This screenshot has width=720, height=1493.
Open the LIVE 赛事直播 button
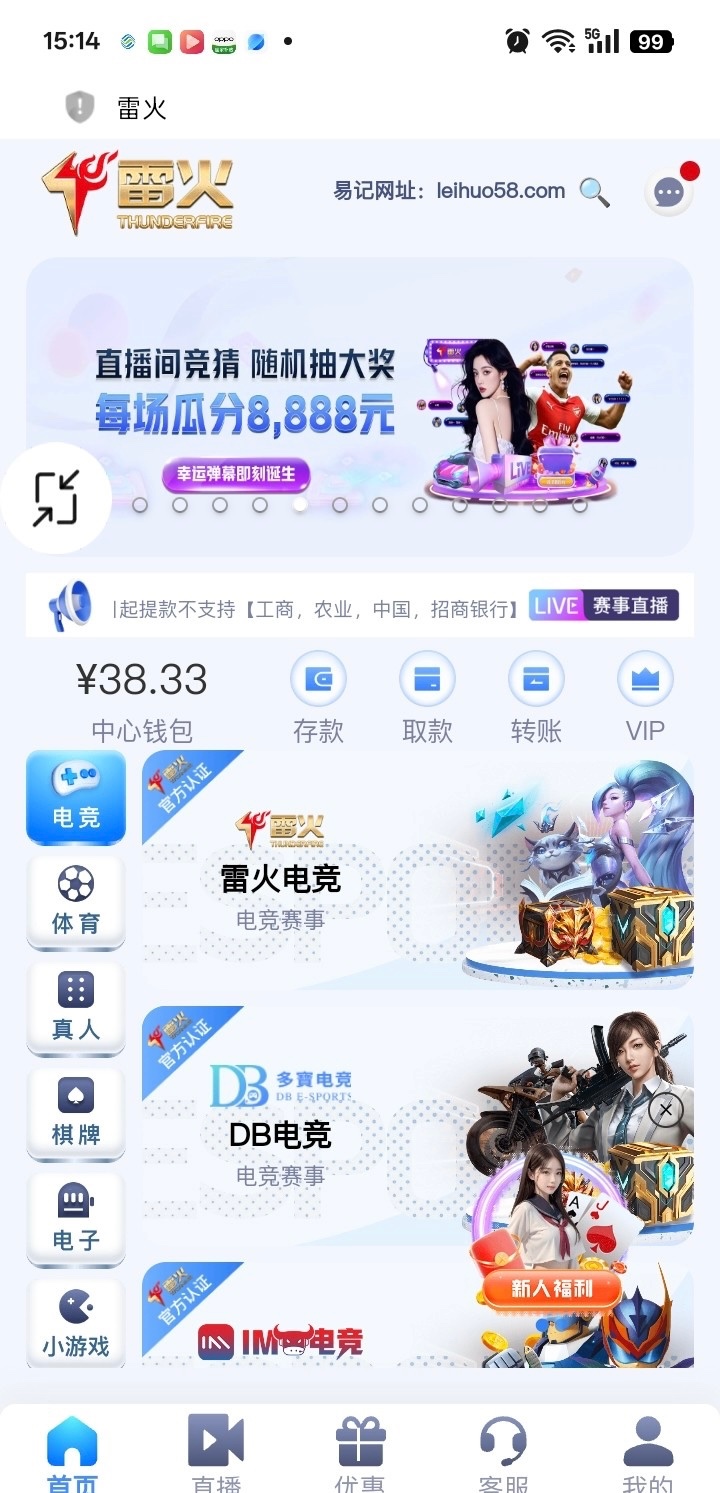[603, 605]
